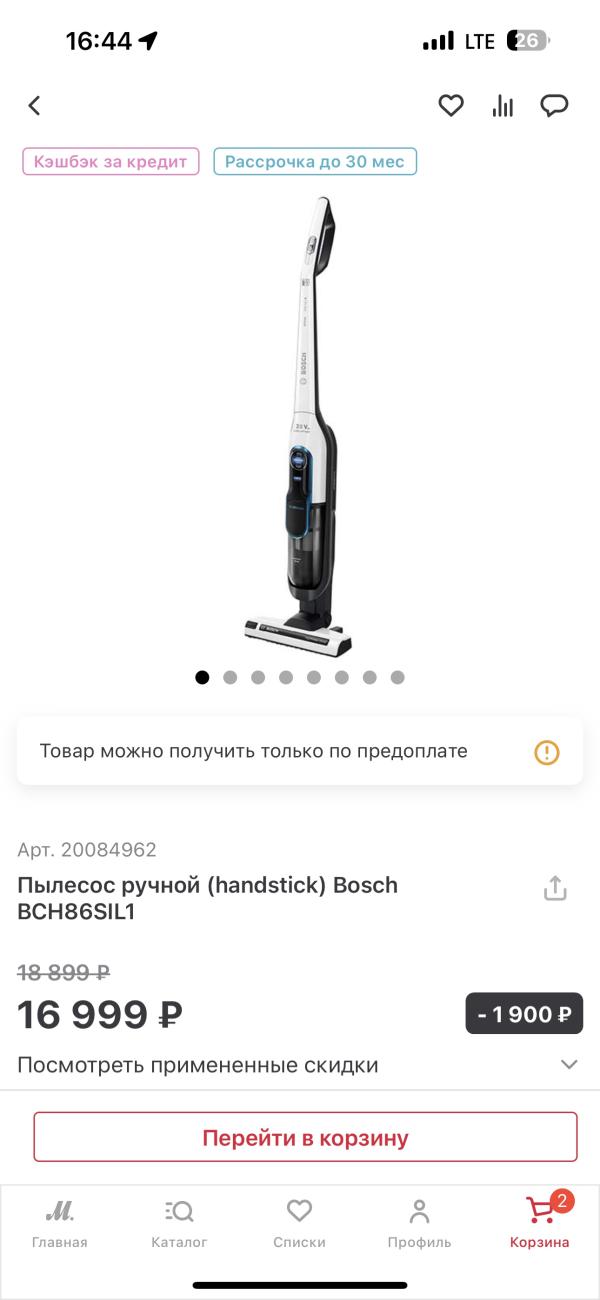Add the Bosch vacuum to favorites
Viewport: 600px width, 1300px height.
(x=451, y=105)
